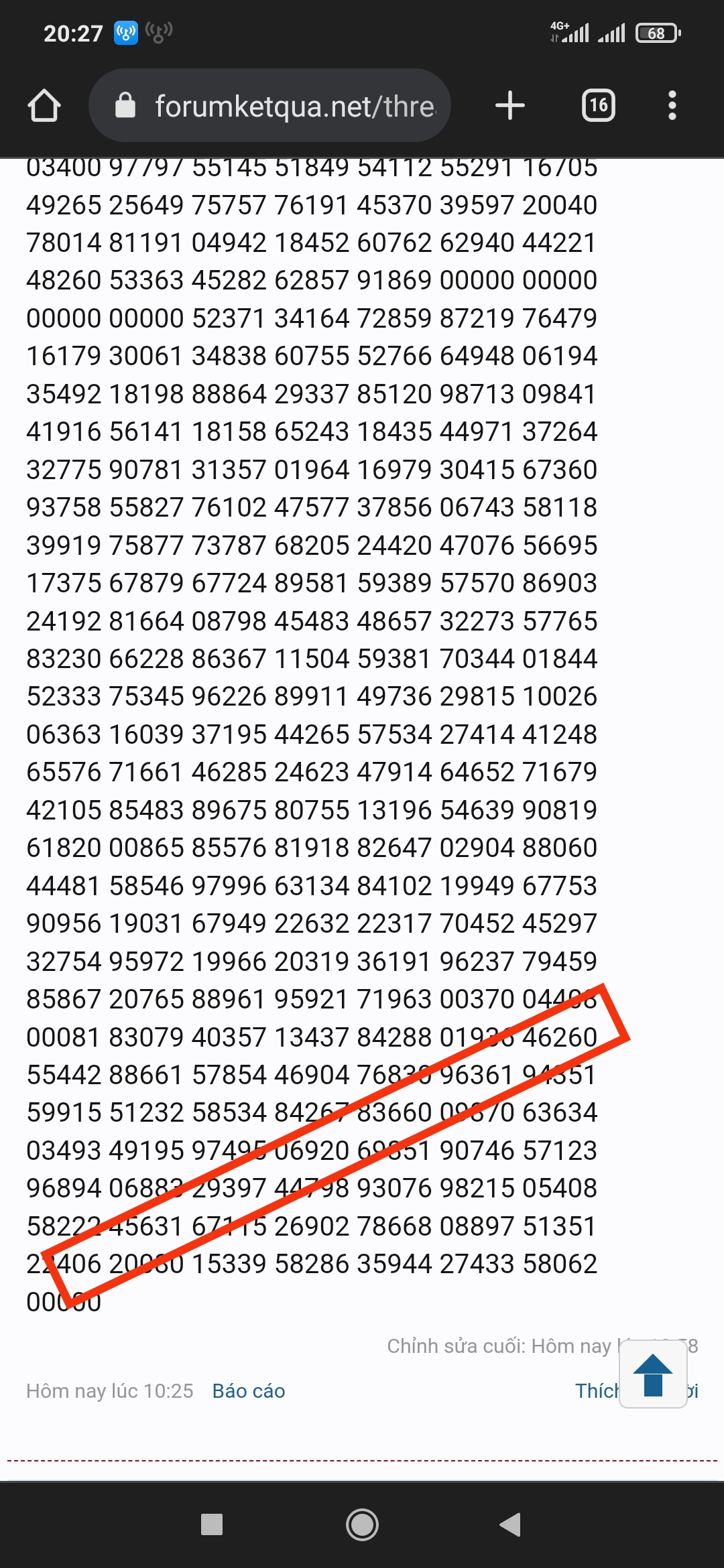This screenshot has height=1568, width=724.
Task: Tap the Thích link on the post
Action: [597, 1391]
